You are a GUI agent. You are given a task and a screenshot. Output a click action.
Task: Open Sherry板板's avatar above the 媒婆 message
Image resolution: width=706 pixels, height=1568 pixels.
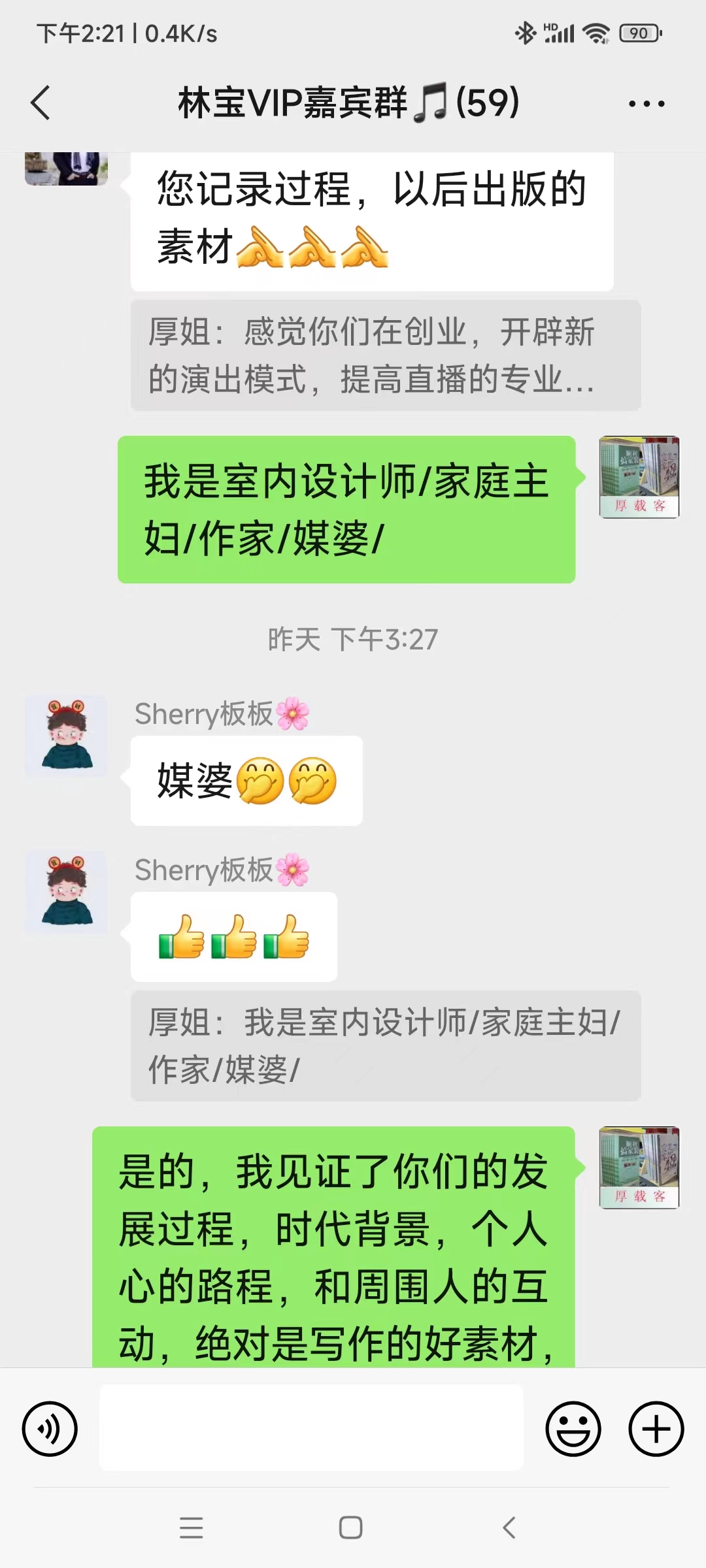pyautogui.click(x=66, y=735)
